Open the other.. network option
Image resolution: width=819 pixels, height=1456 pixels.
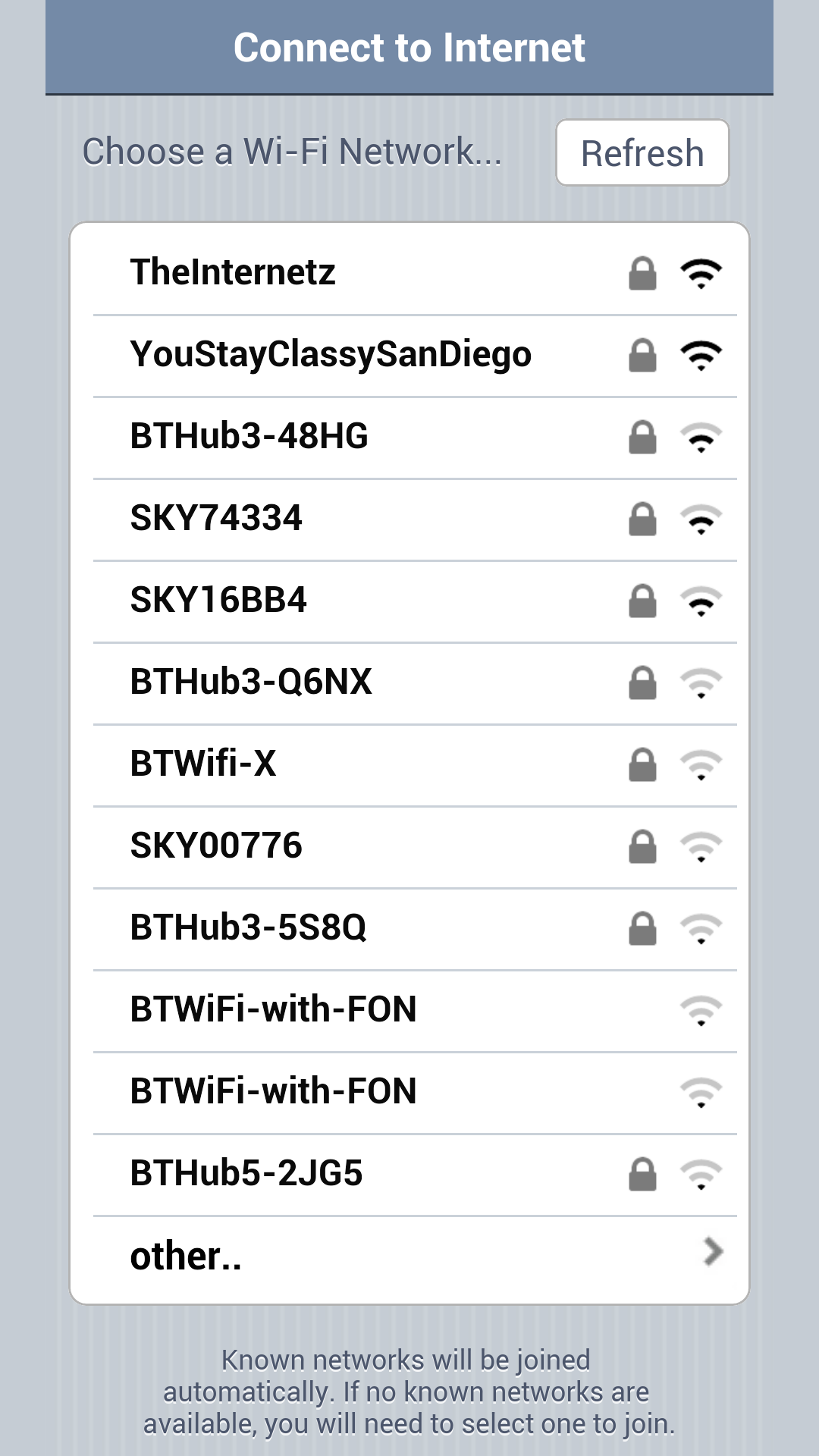(409, 1257)
